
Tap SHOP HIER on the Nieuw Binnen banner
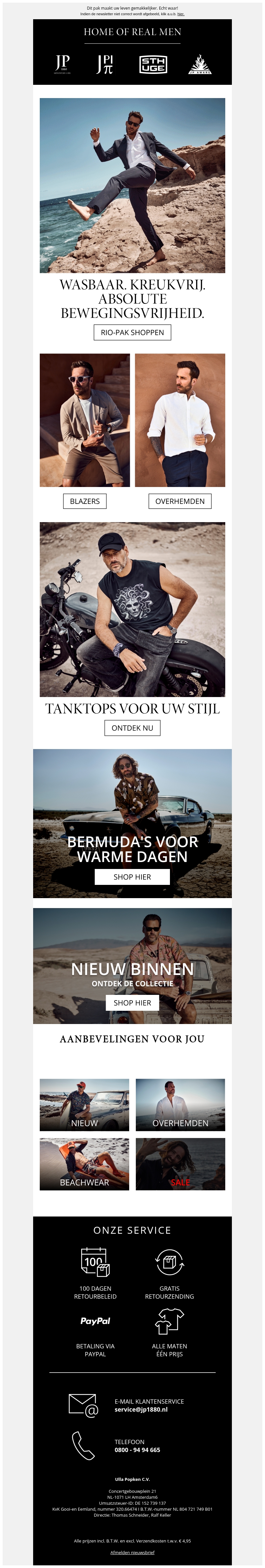click(132, 1002)
